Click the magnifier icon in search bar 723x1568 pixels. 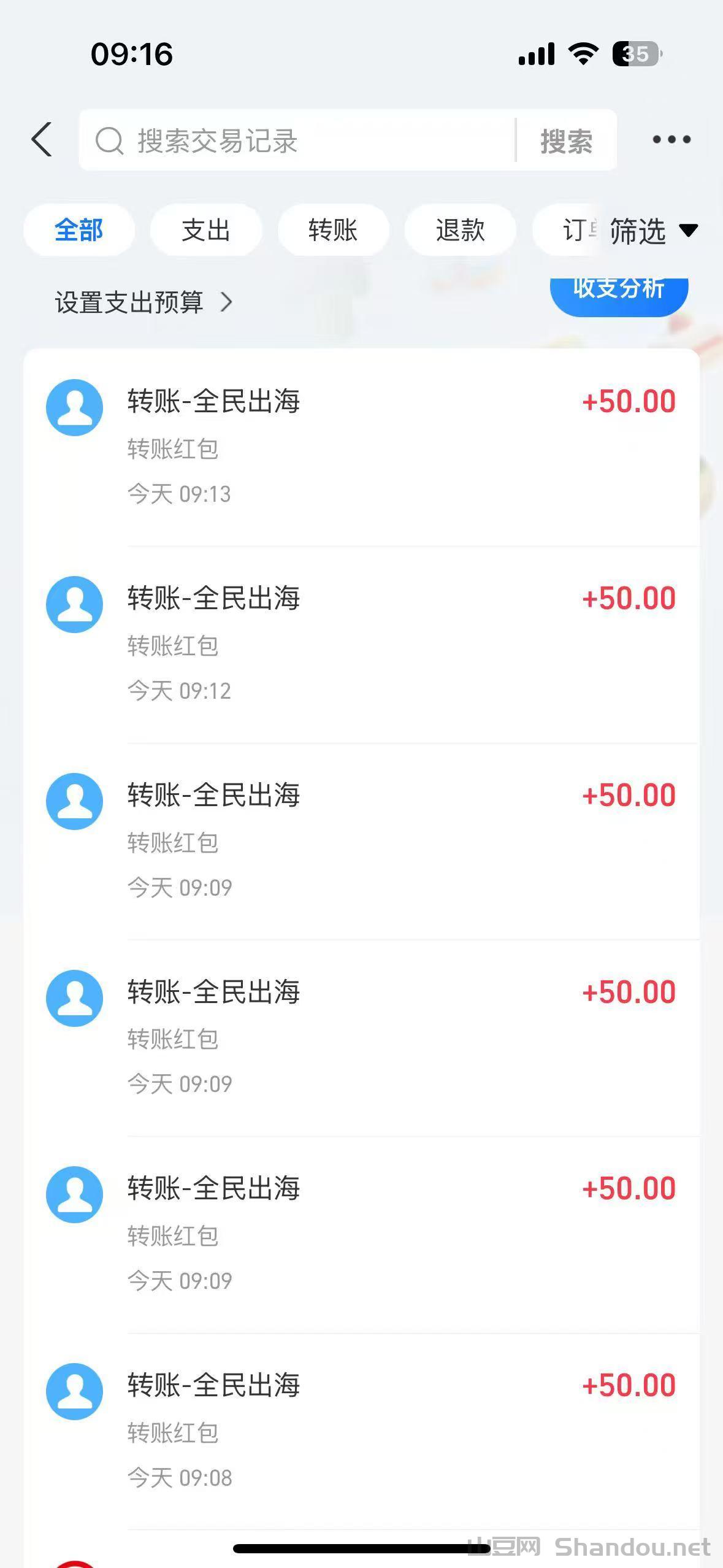coord(109,140)
